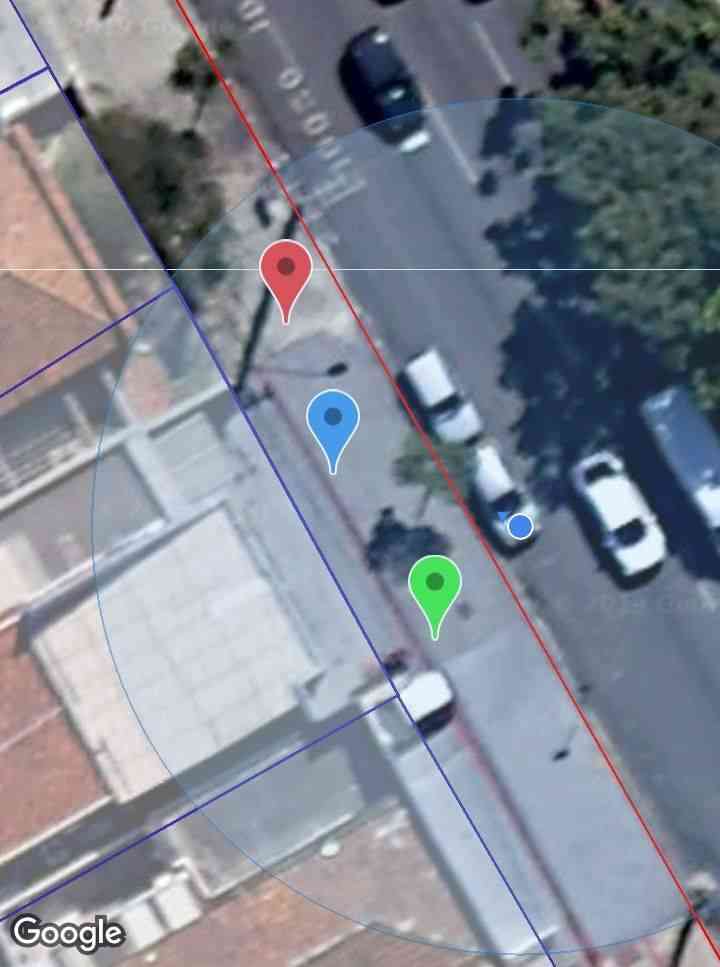Tap the blue current-location dot
The width and height of the screenshot is (720, 967).
(x=519, y=525)
